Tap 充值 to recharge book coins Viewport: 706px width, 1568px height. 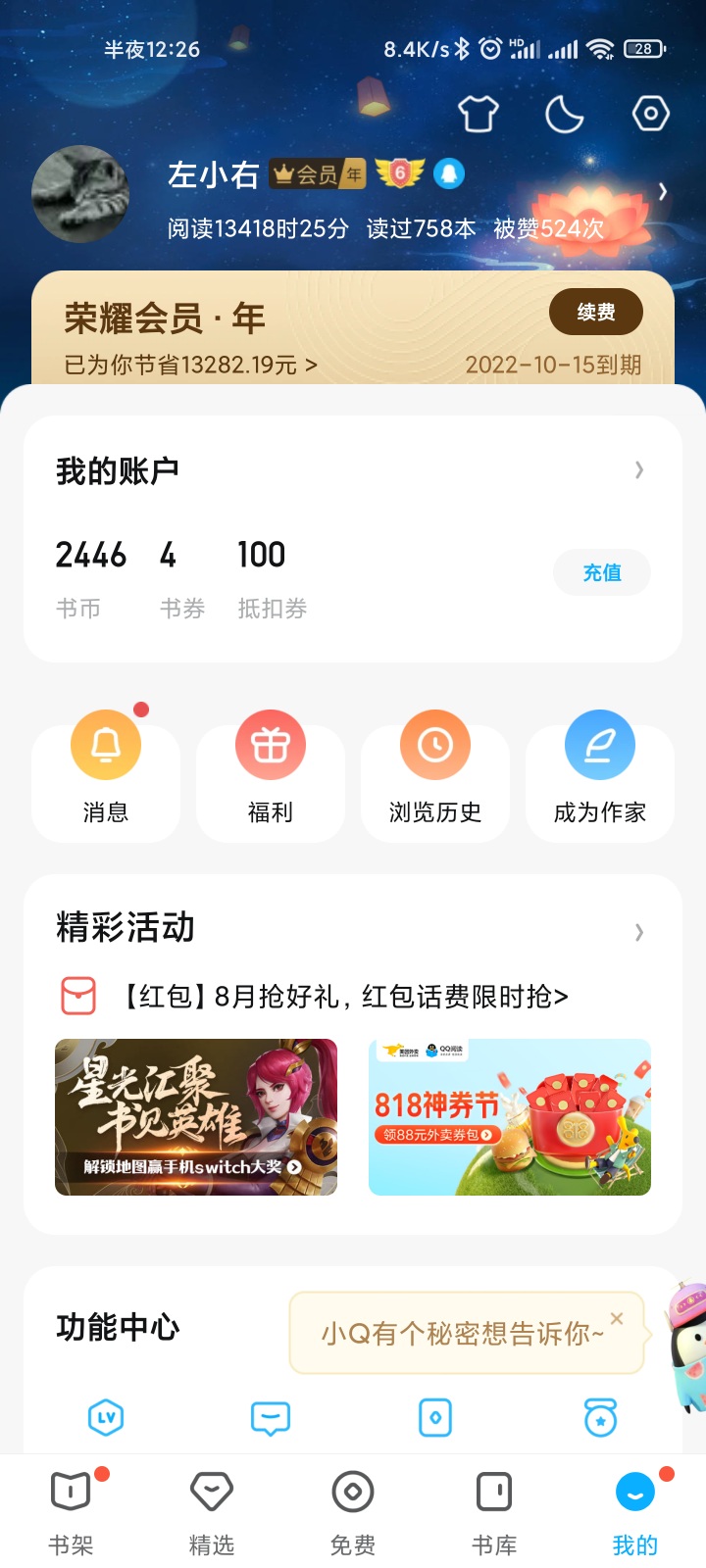point(601,572)
